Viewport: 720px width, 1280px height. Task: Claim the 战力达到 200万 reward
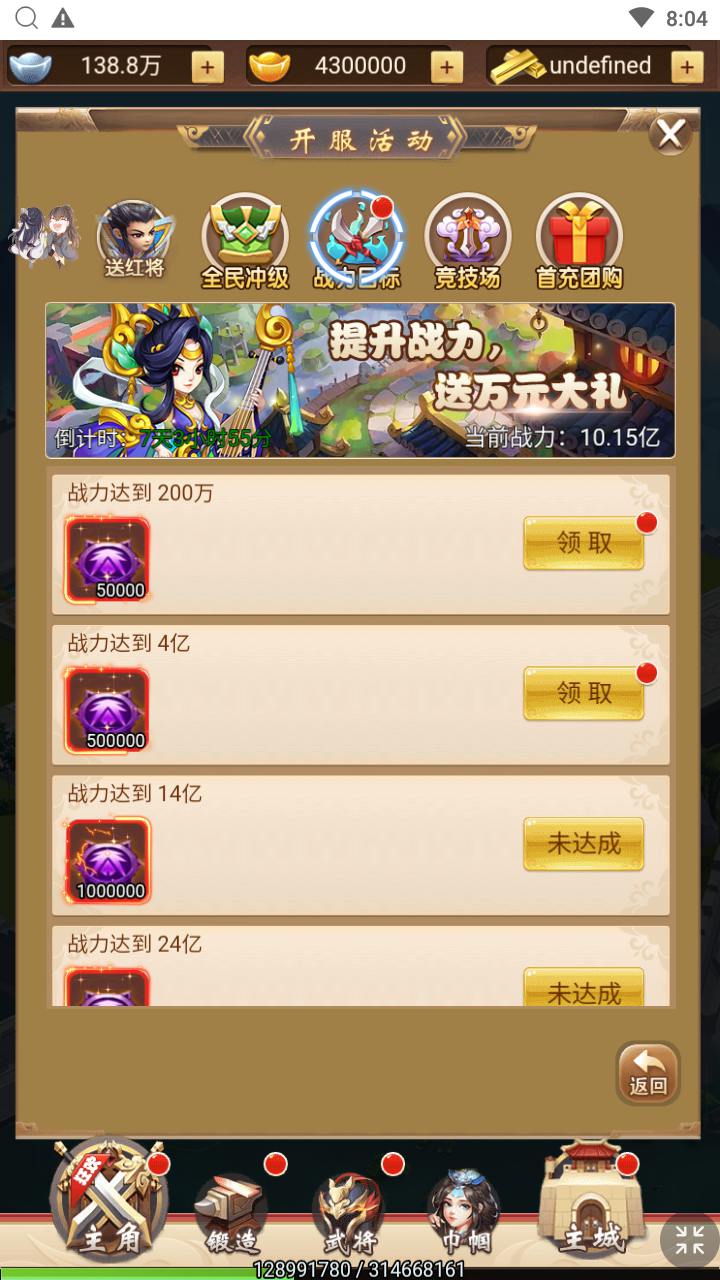[583, 543]
